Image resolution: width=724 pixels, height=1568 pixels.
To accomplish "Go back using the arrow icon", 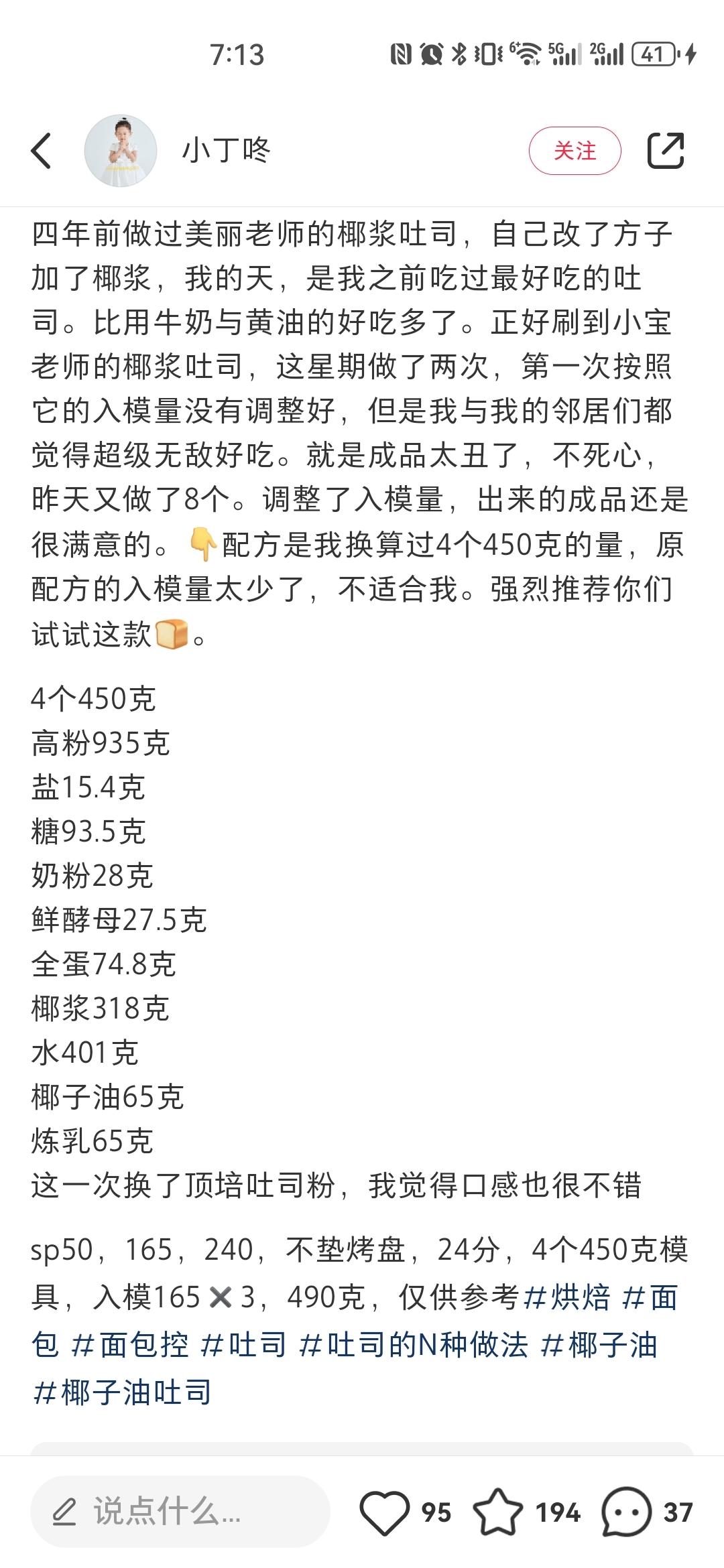I will click(x=42, y=150).
